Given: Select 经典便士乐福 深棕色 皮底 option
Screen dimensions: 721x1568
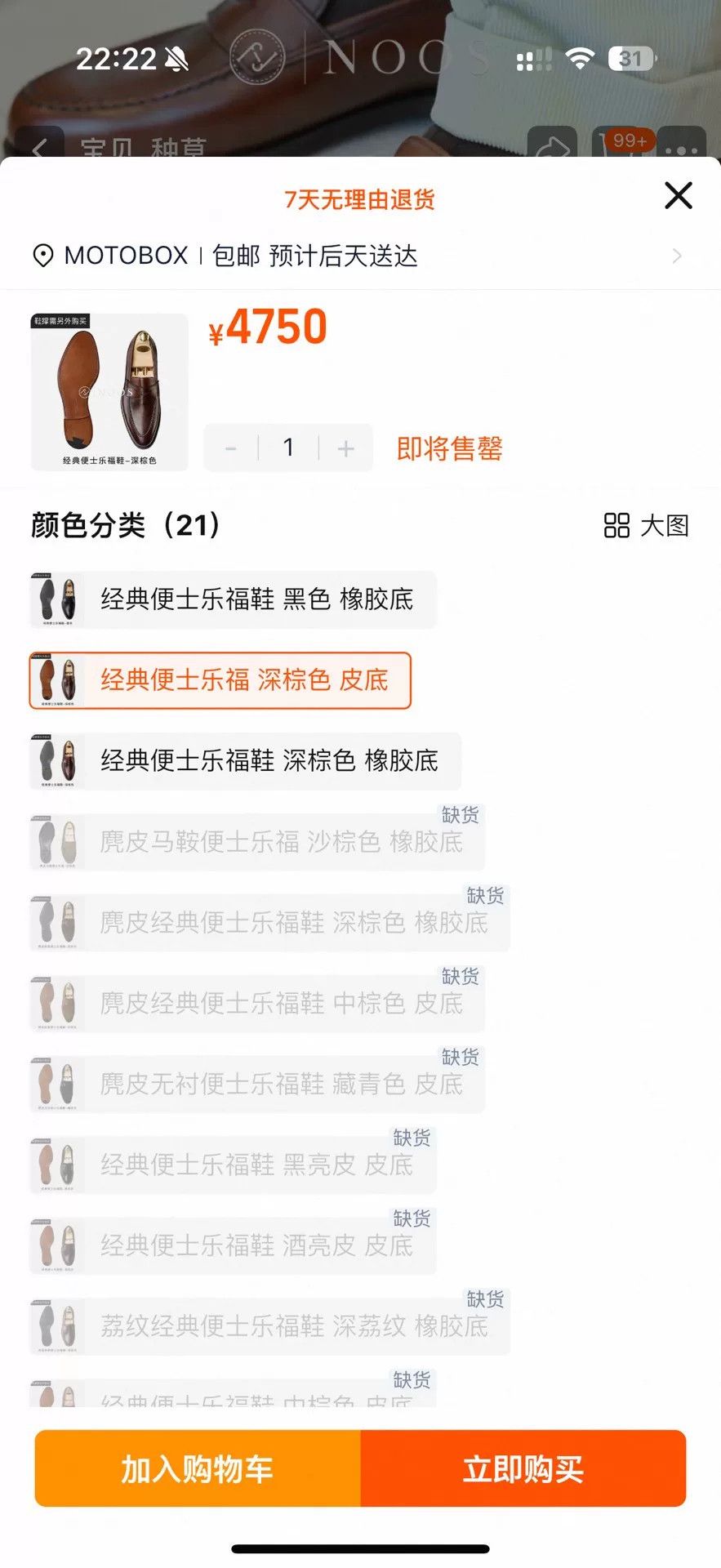Looking at the screenshot, I should (x=220, y=680).
